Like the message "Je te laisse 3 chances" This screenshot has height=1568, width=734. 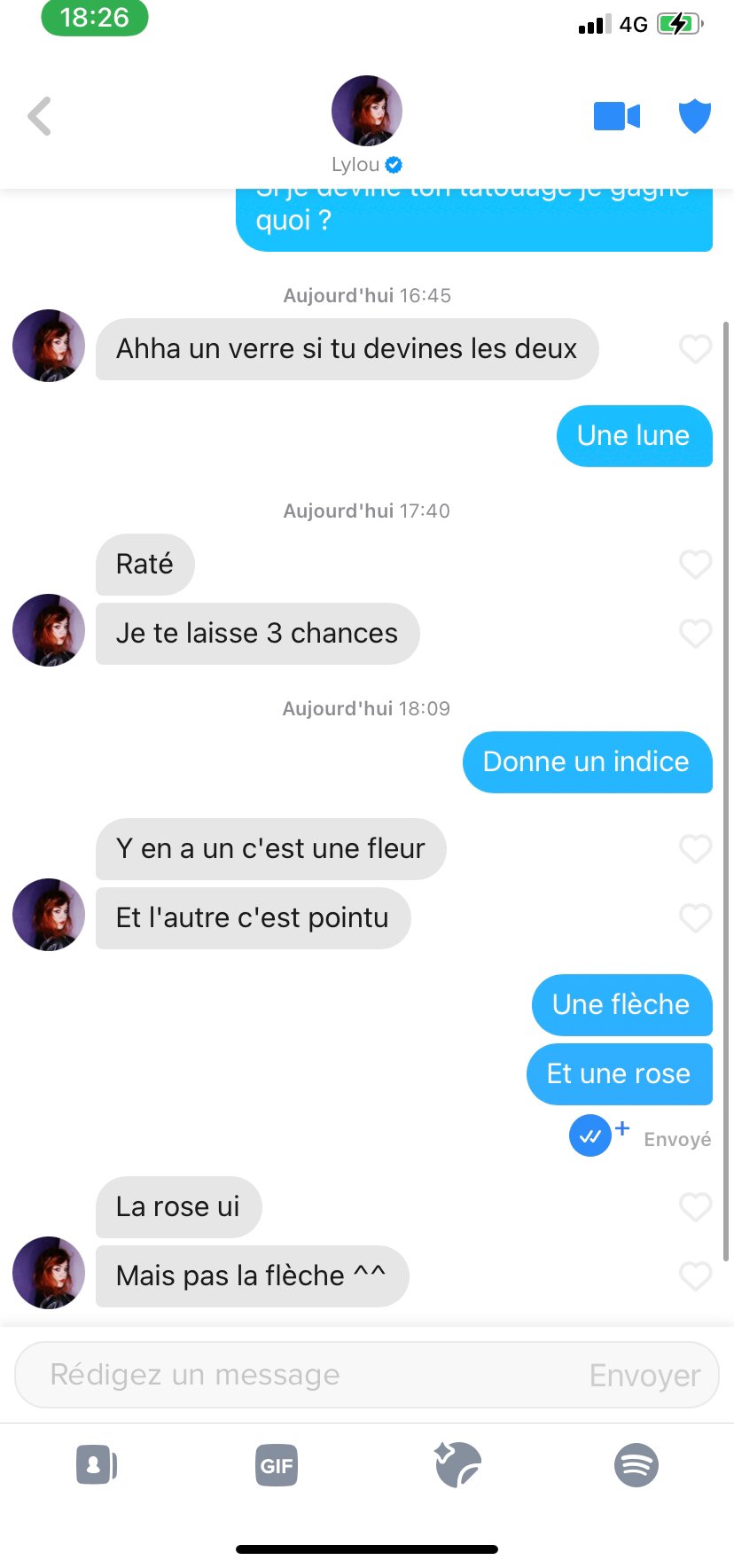[696, 634]
